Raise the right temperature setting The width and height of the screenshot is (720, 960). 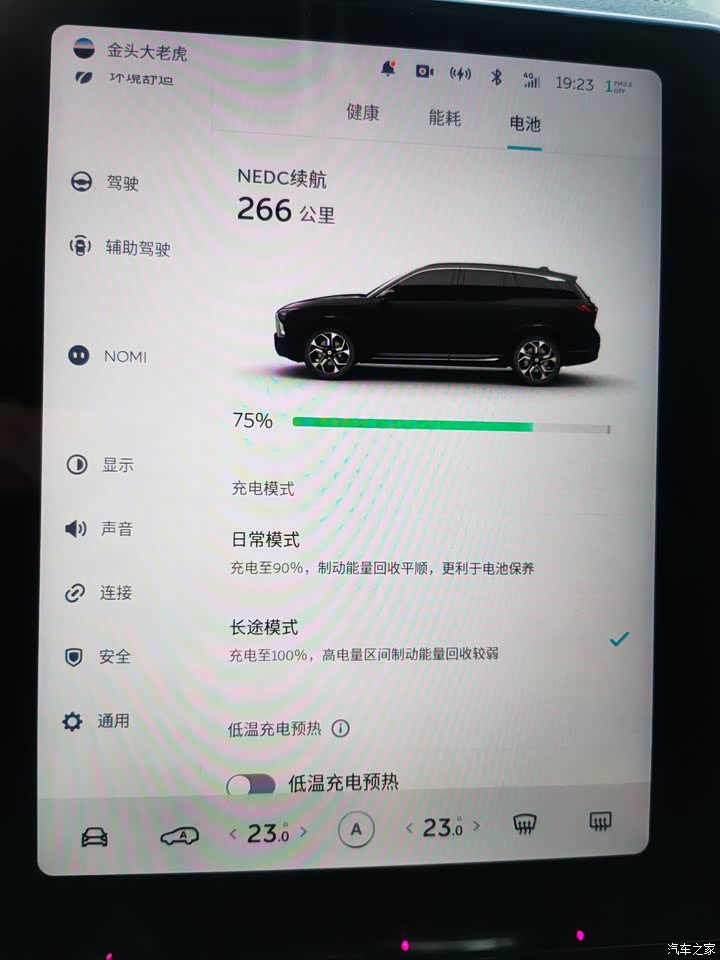click(477, 827)
